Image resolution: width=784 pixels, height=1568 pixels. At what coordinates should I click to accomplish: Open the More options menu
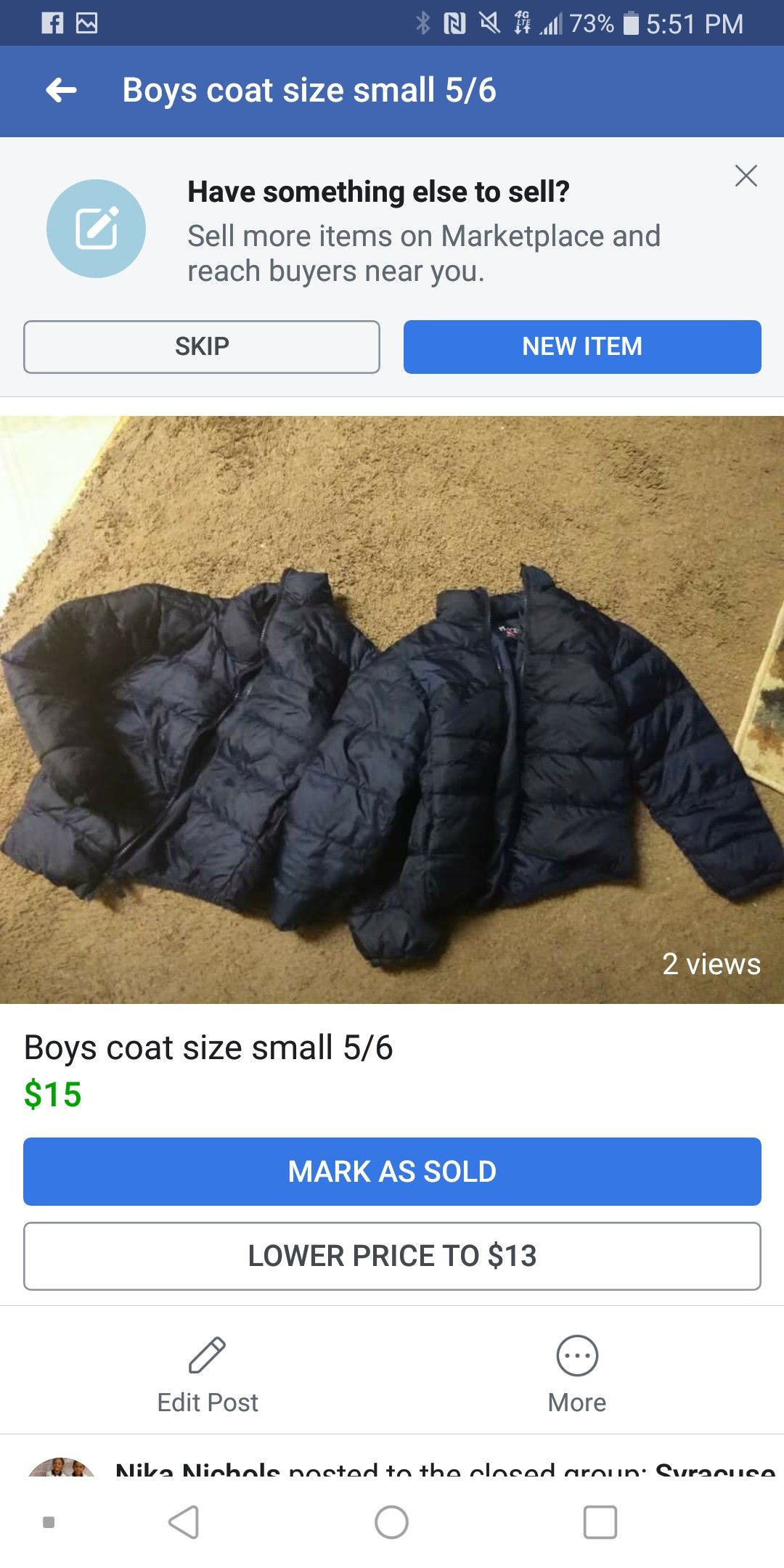tap(577, 1372)
